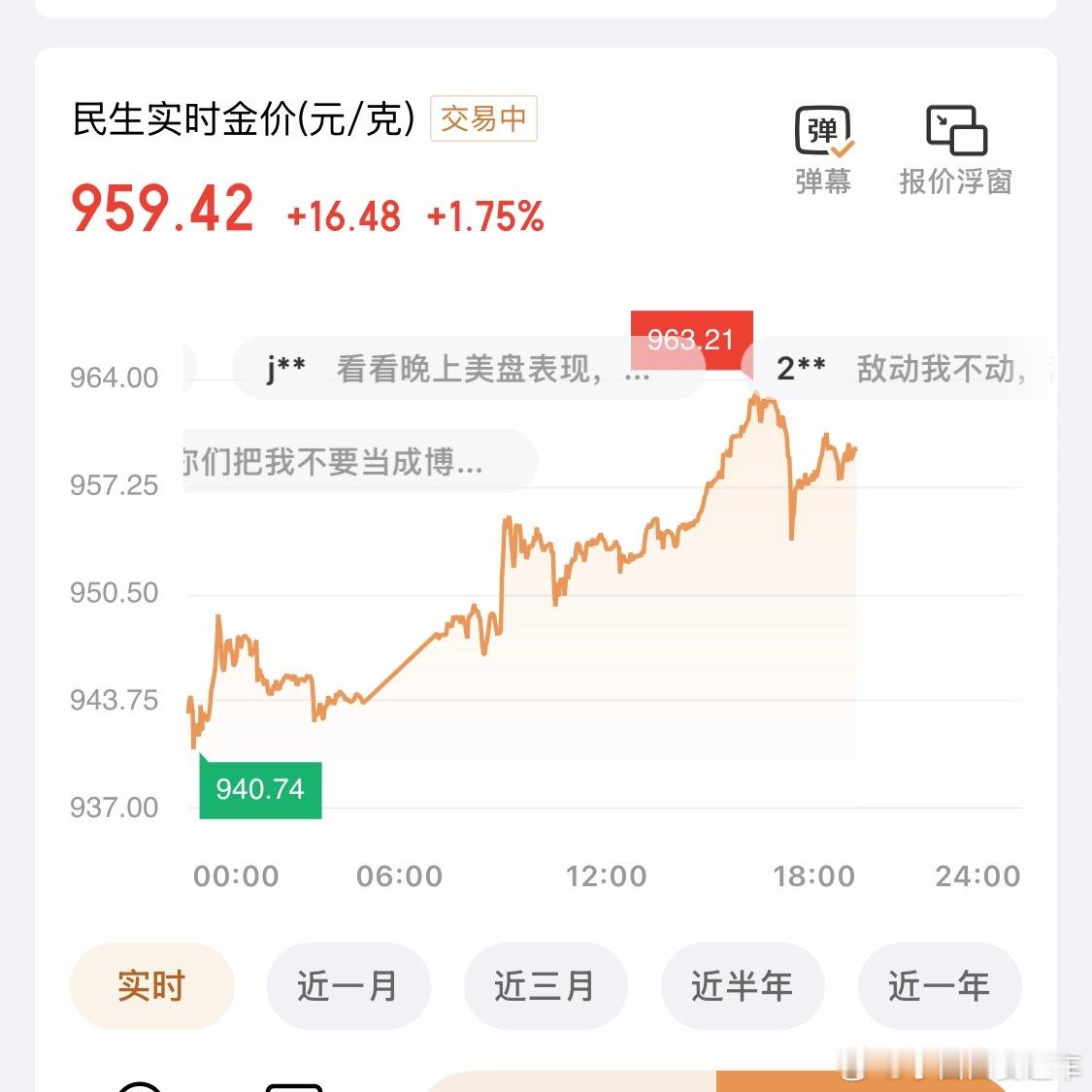Open the 报价浮窗 floating quote window
1092x1092 pixels.
coord(955,149)
